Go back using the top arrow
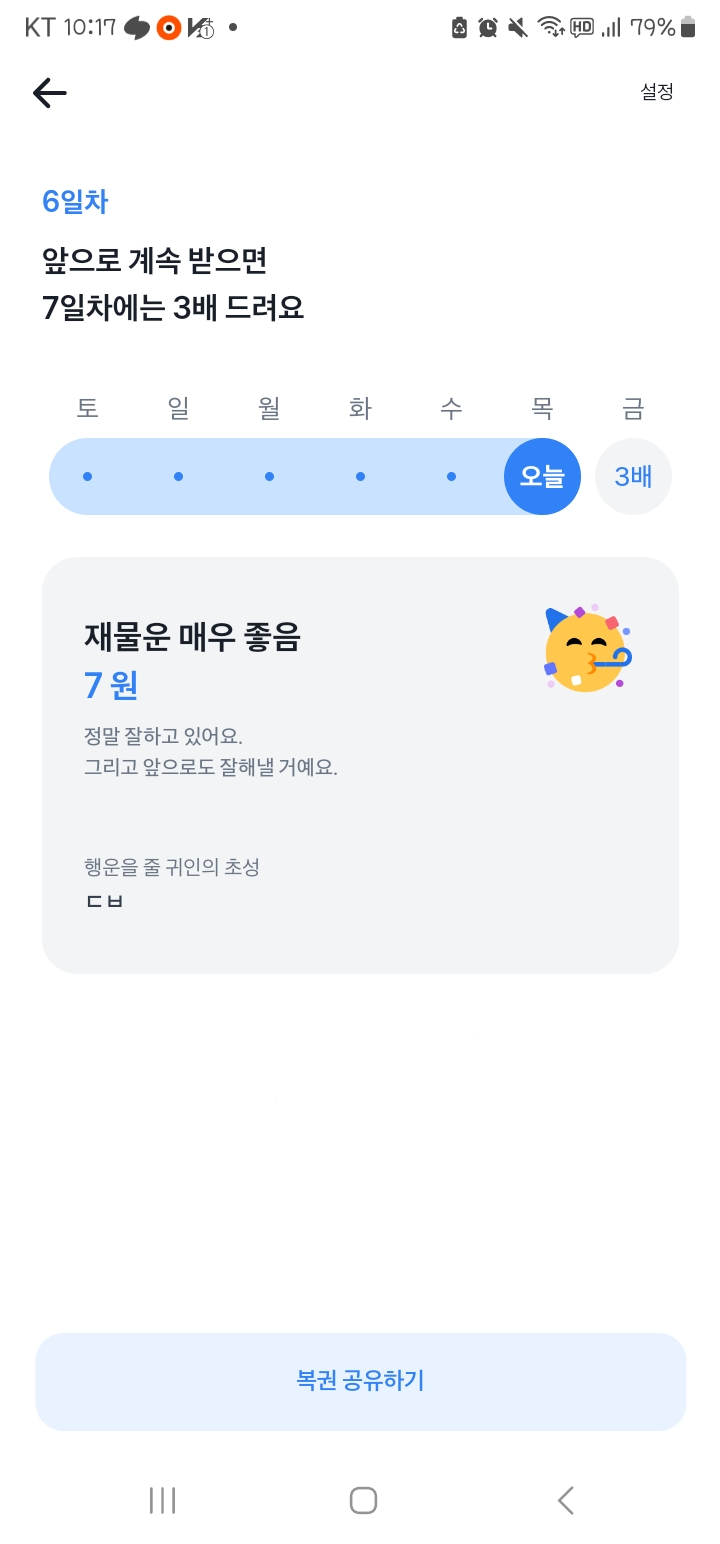Image resolution: width=720 pixels, height=1544 pixels. tap(50, 93)
